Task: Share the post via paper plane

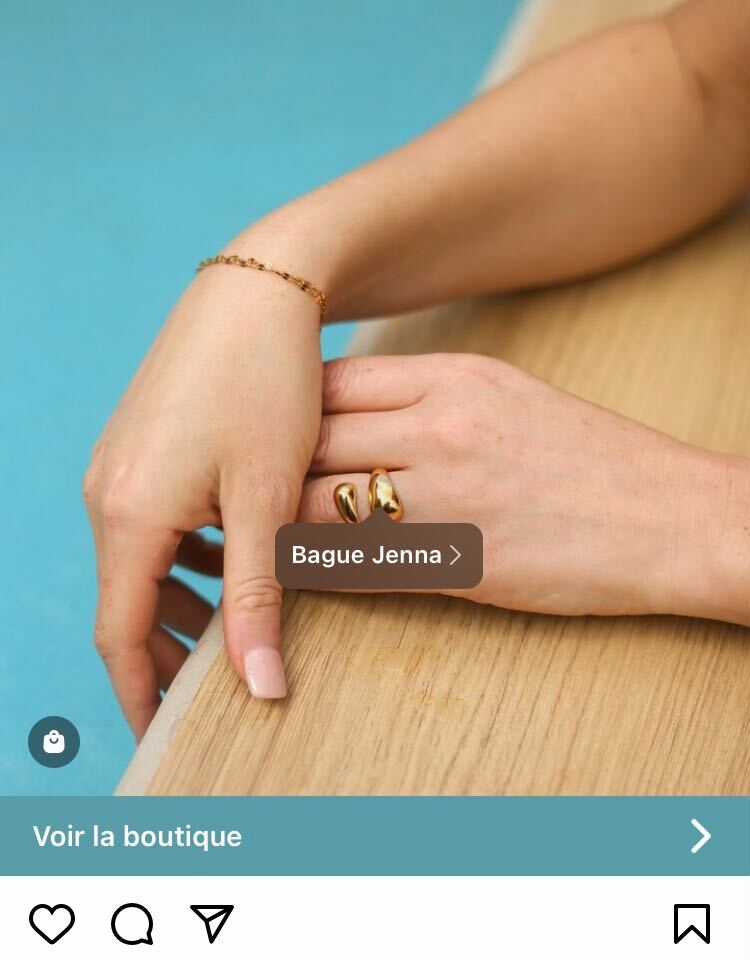Action: pos(212,923)
